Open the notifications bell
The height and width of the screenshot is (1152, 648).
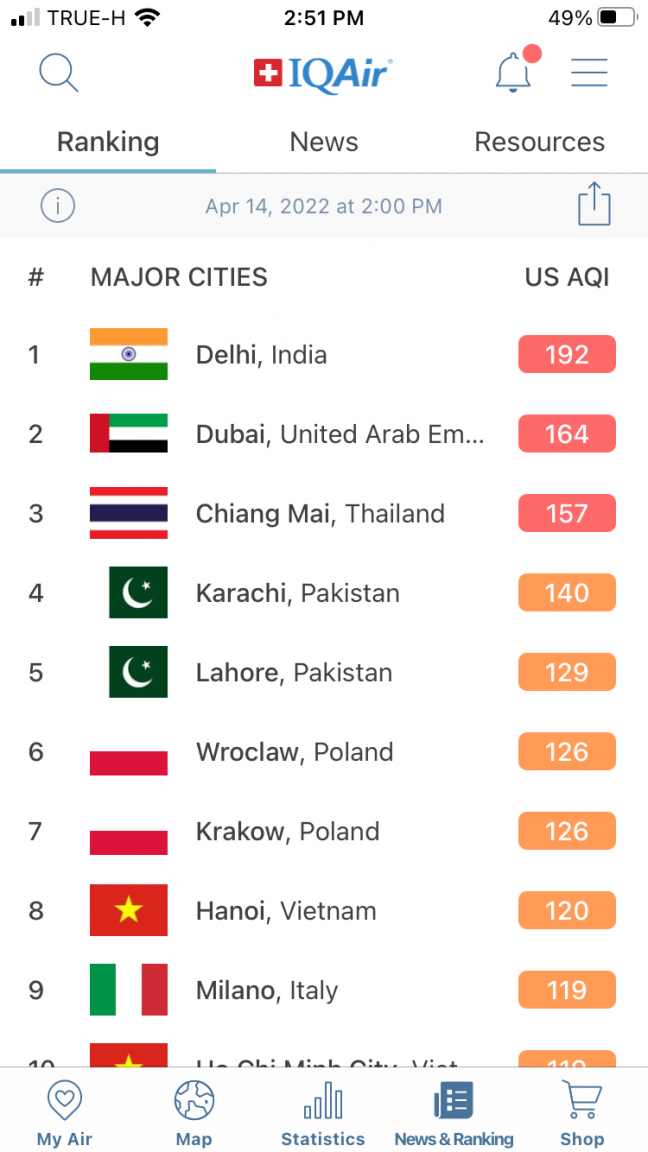click(x=513, y=73)
